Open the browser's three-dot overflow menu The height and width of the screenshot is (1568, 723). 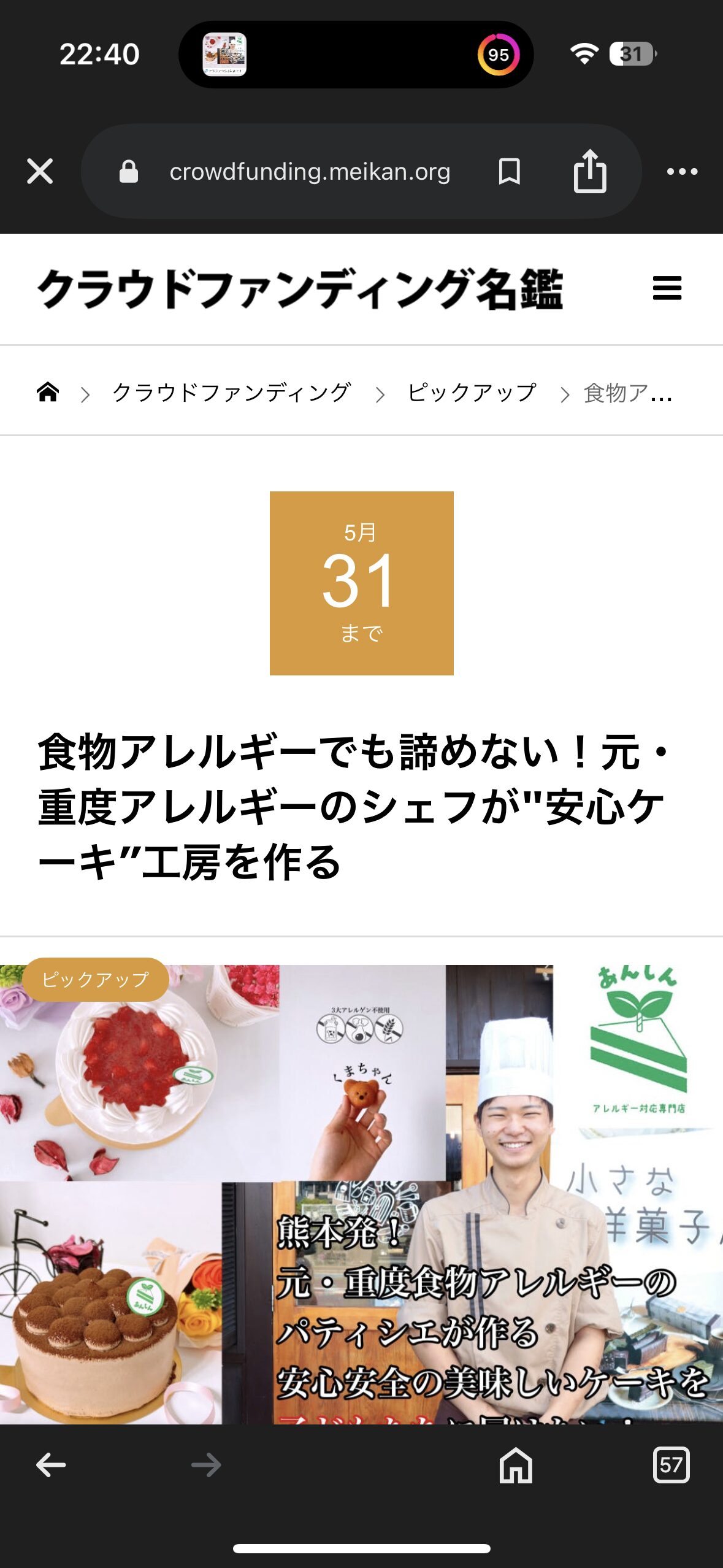click(x=682, y=172)
